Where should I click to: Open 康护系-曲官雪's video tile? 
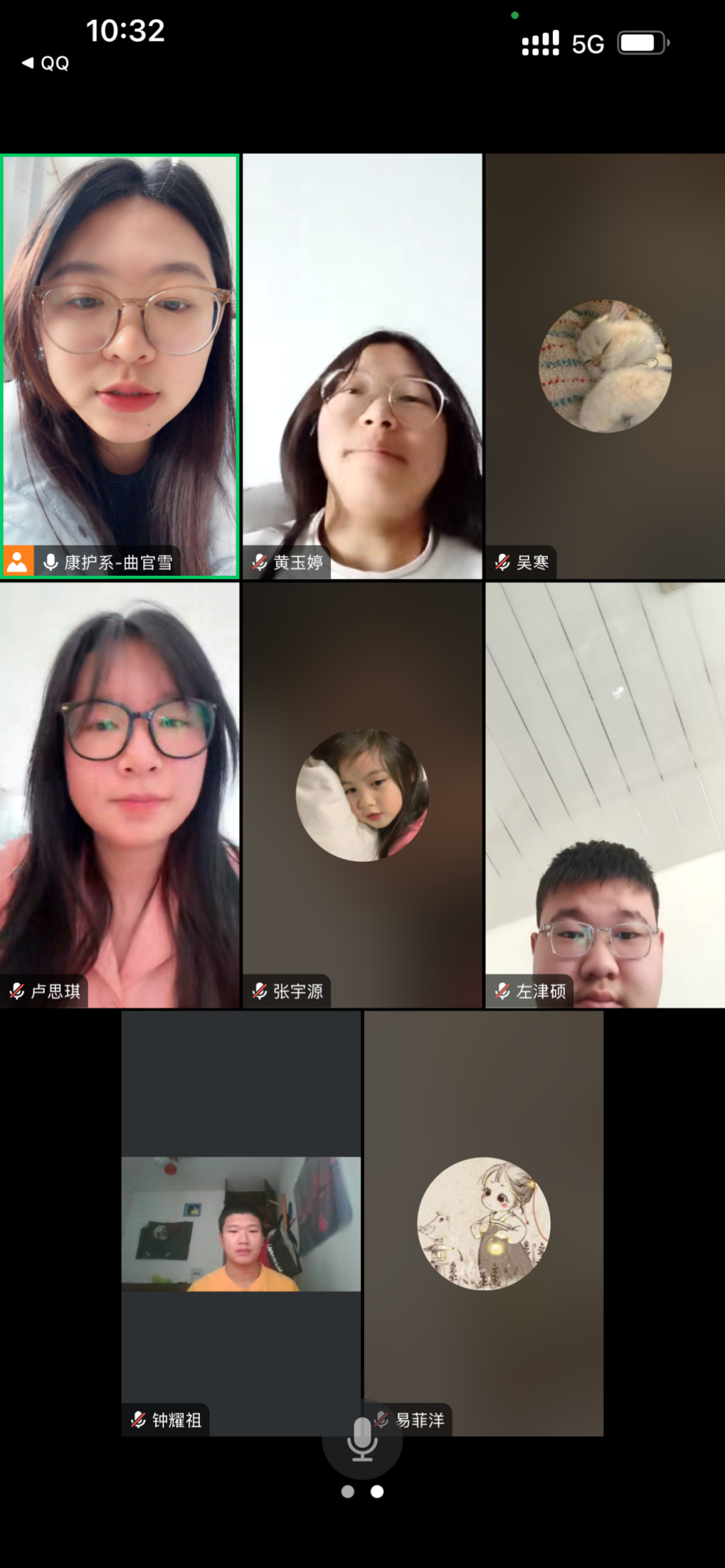click(x=120, y=366)
